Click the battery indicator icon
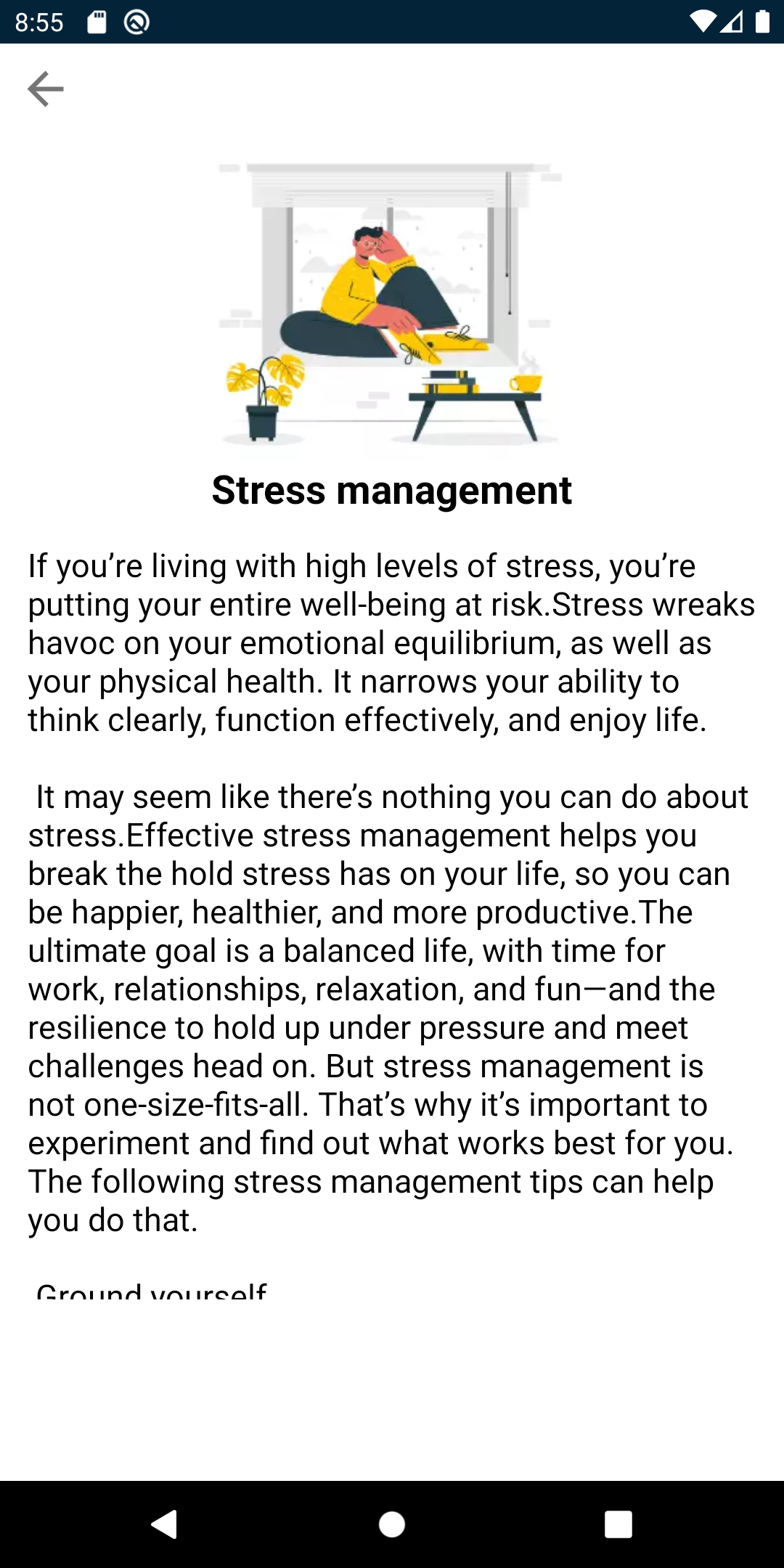 pyautogui.click(x=763, y=23)
